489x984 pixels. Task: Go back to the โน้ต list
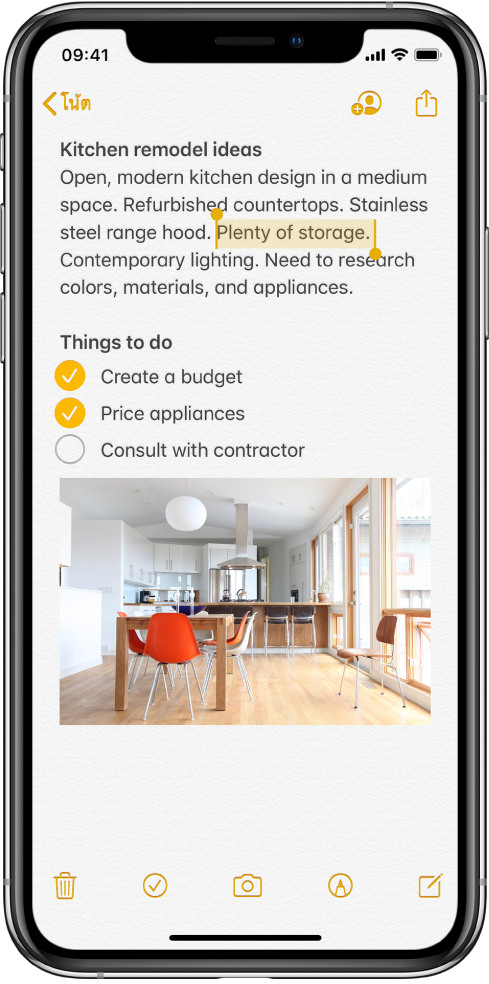(x=67, y=103)
